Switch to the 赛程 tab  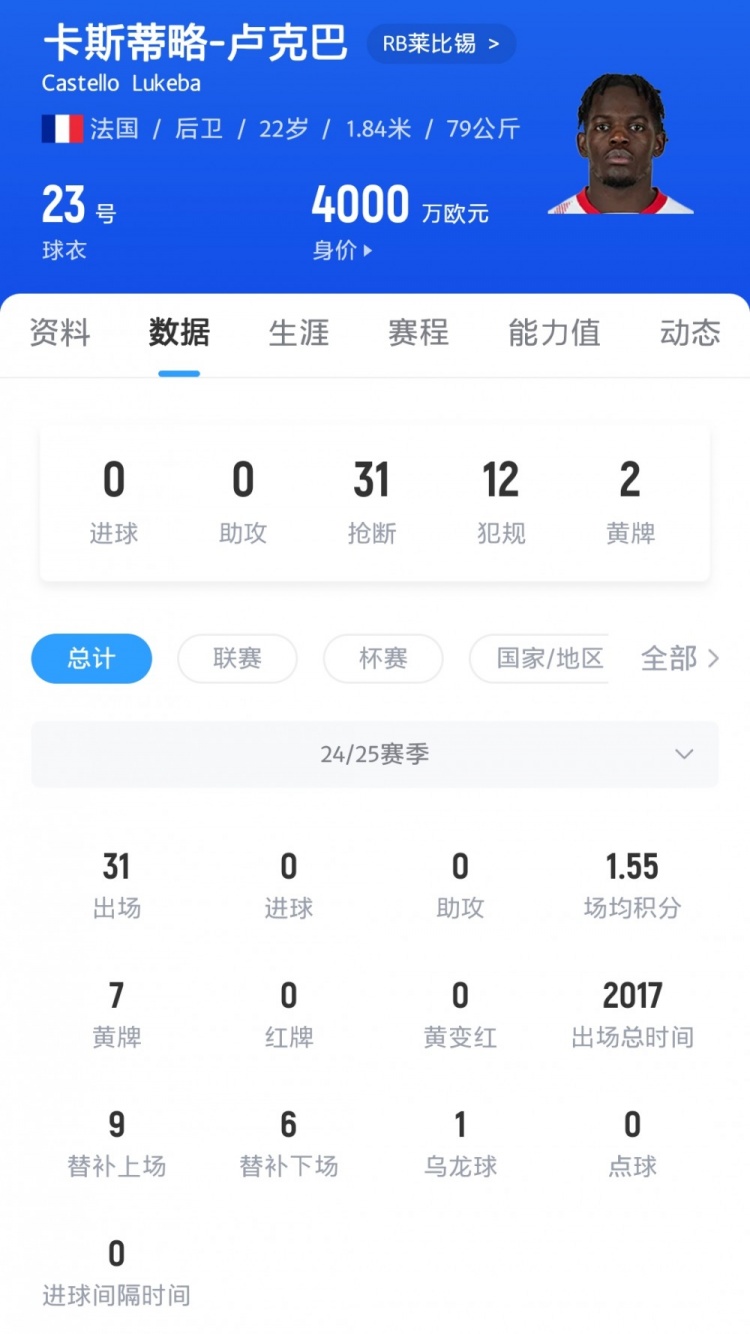pos(418,332)
